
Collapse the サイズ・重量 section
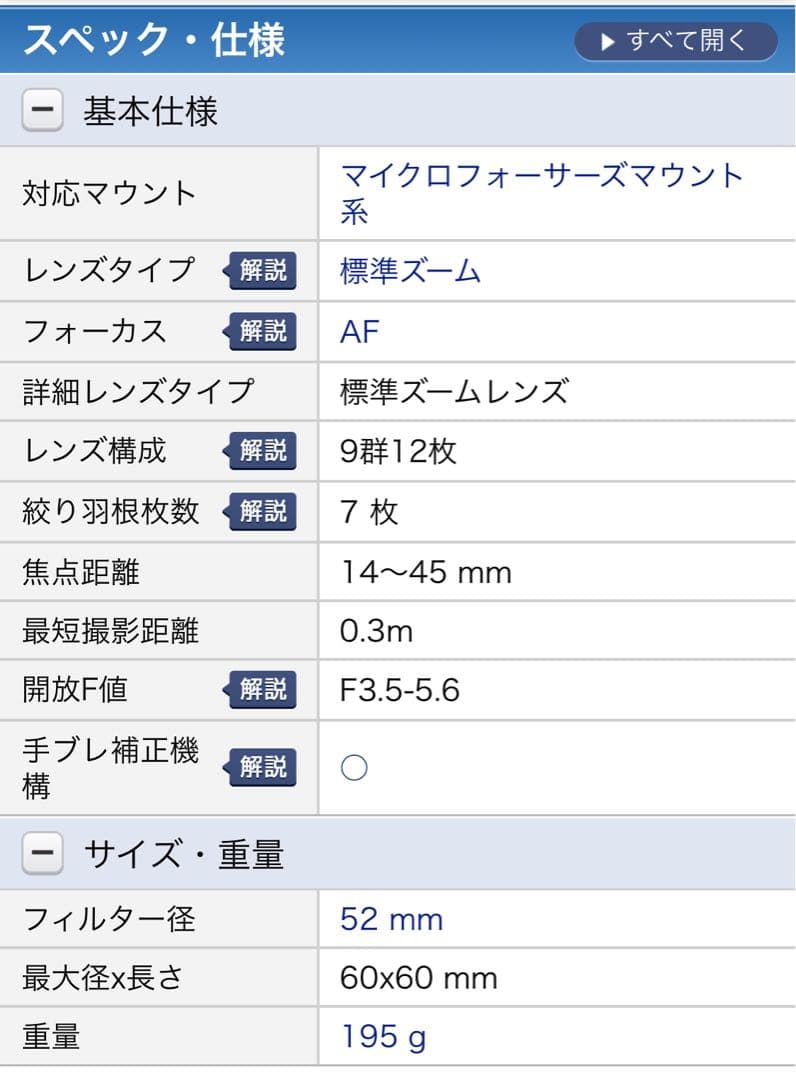click(x=42, y=855)
